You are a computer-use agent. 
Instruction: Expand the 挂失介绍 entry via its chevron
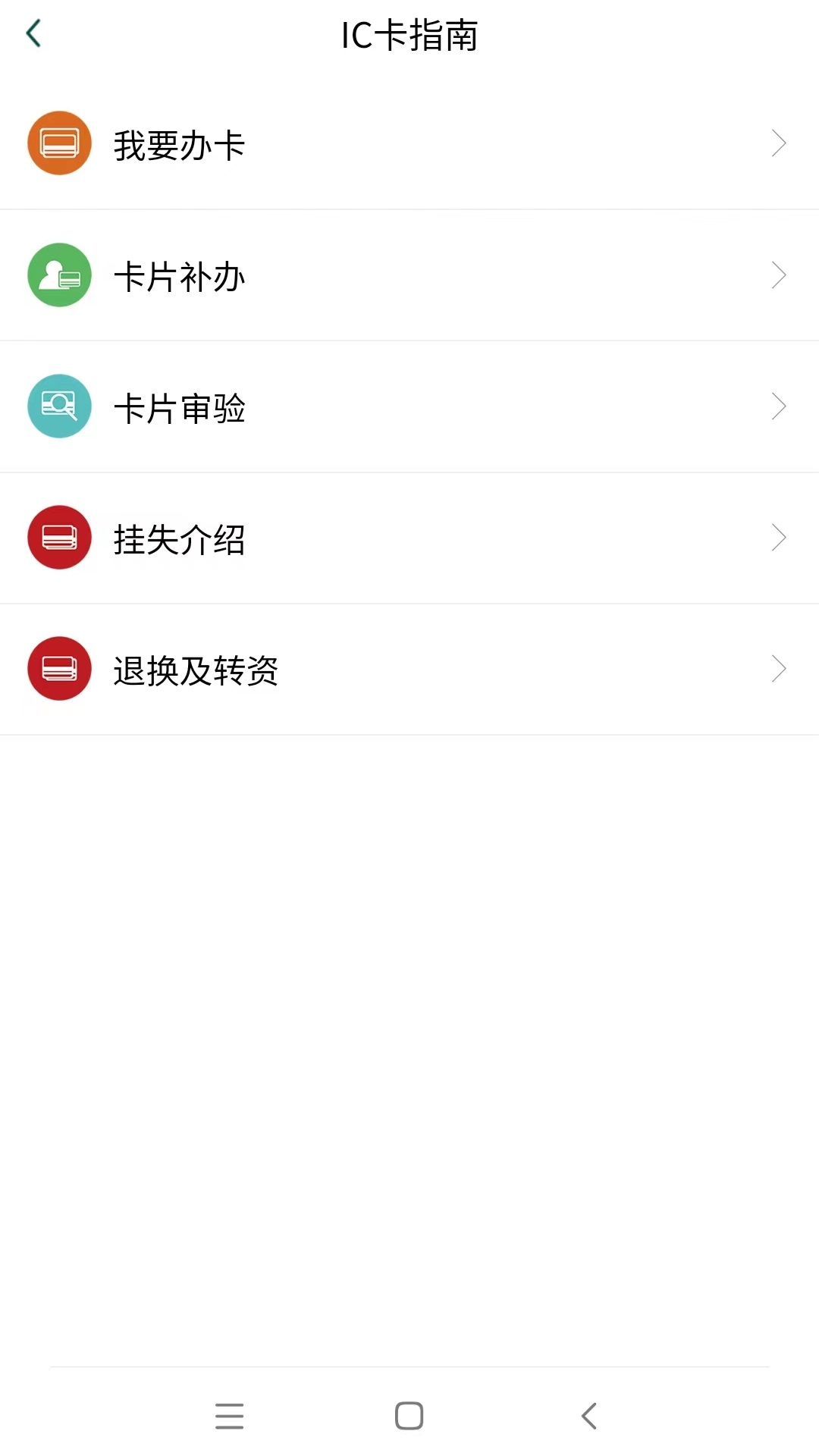[x=778, y=537]
